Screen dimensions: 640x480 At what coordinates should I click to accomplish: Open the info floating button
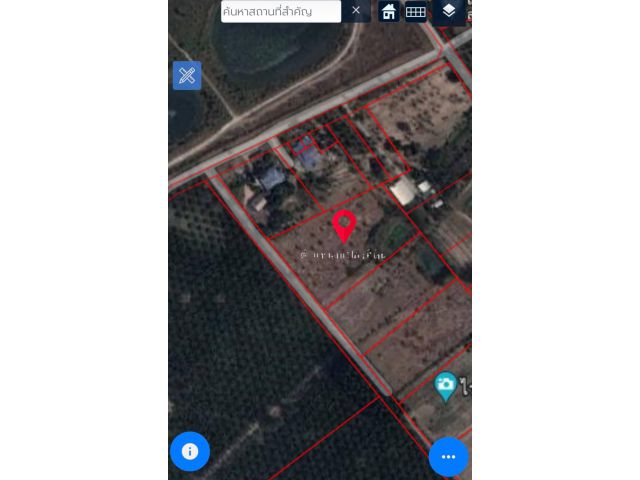pos(190,451)
